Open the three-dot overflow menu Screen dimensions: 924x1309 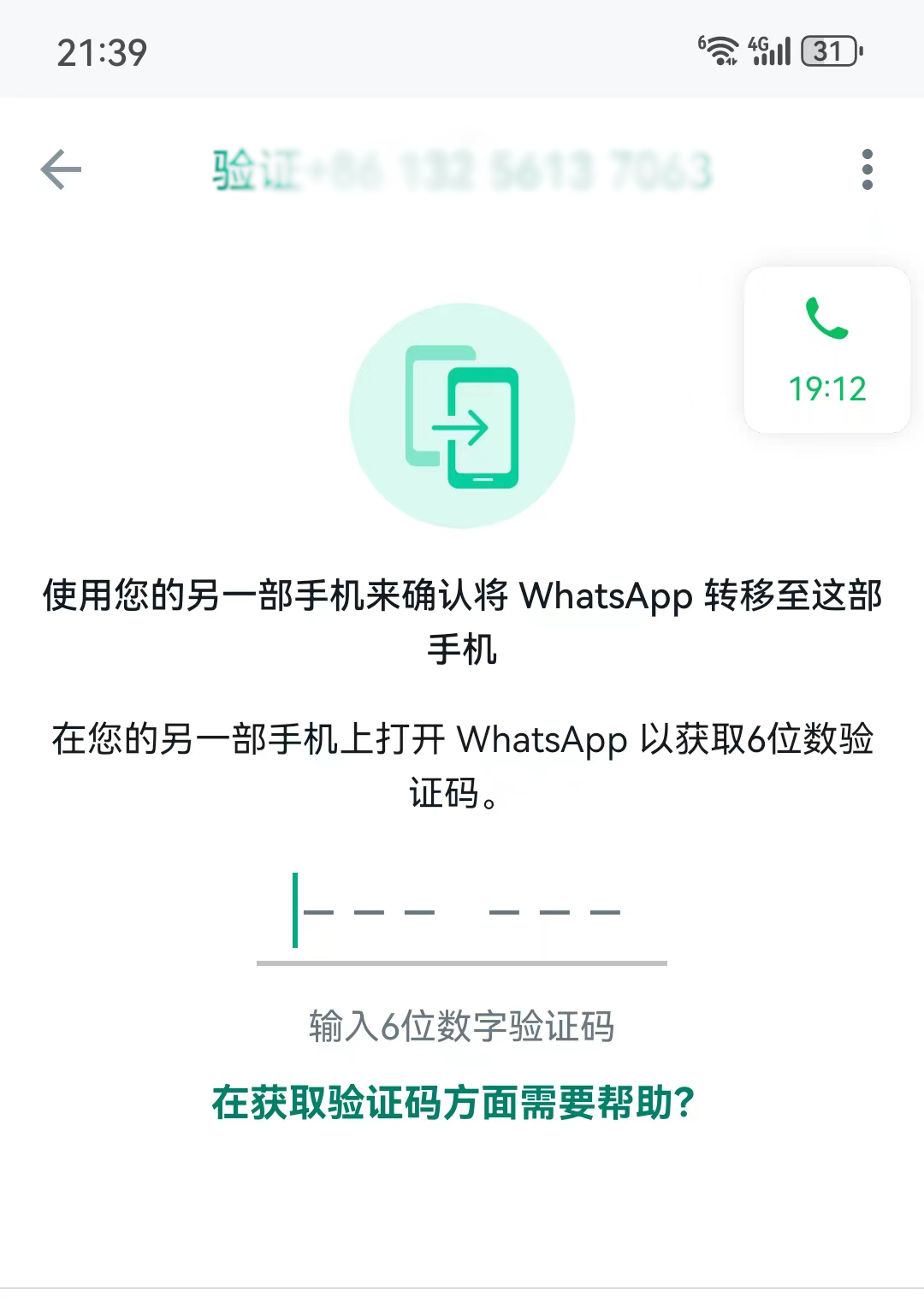(867, 169)
